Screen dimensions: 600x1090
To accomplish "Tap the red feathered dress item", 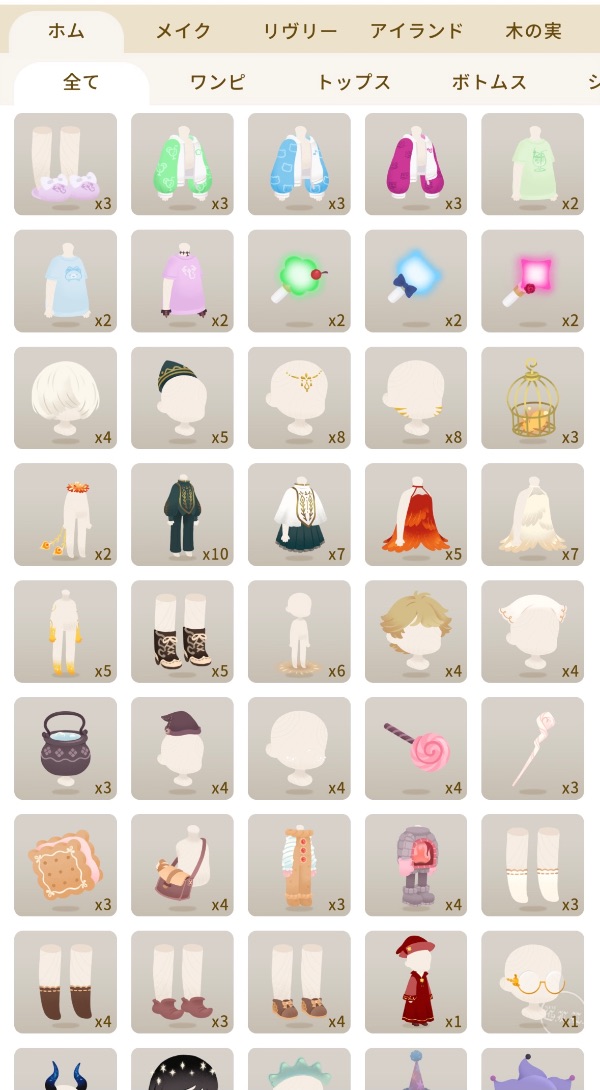I will pyautogui.click(x=416, y=515).
